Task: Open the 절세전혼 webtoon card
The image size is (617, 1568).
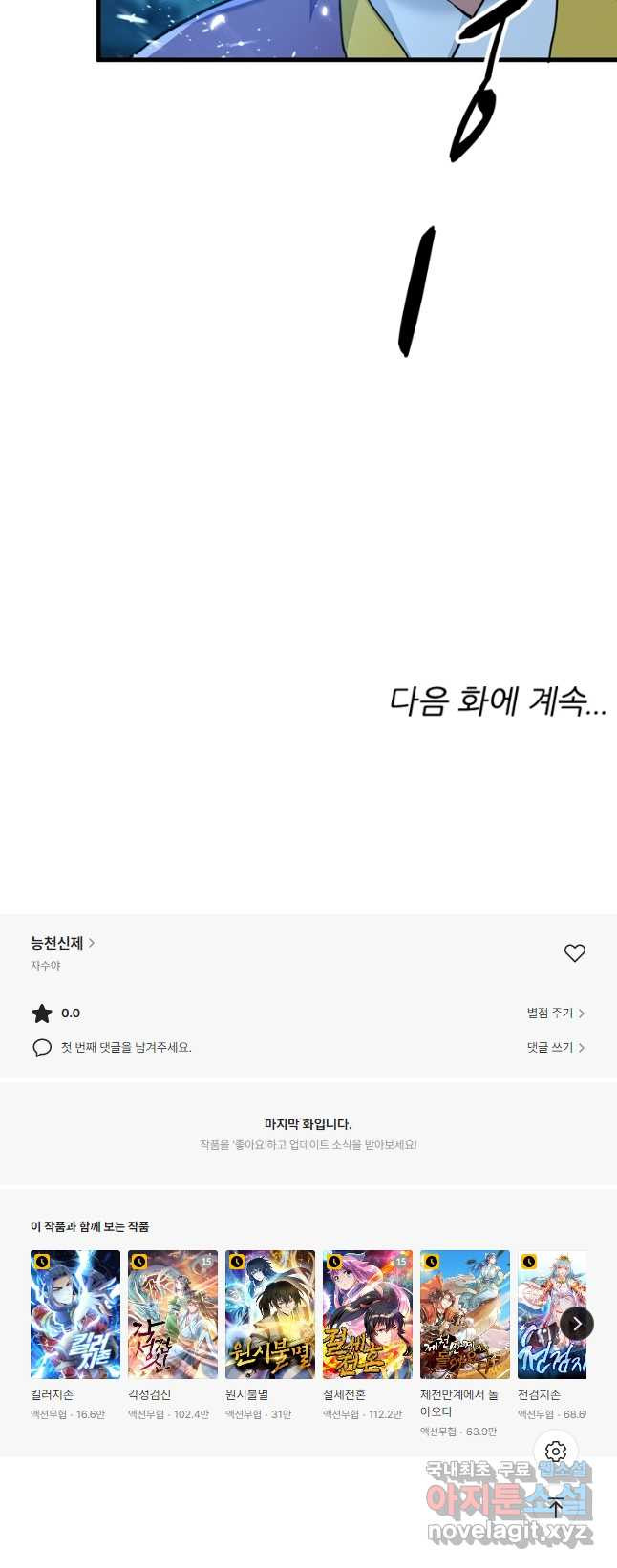Action: click(368, 1314)
